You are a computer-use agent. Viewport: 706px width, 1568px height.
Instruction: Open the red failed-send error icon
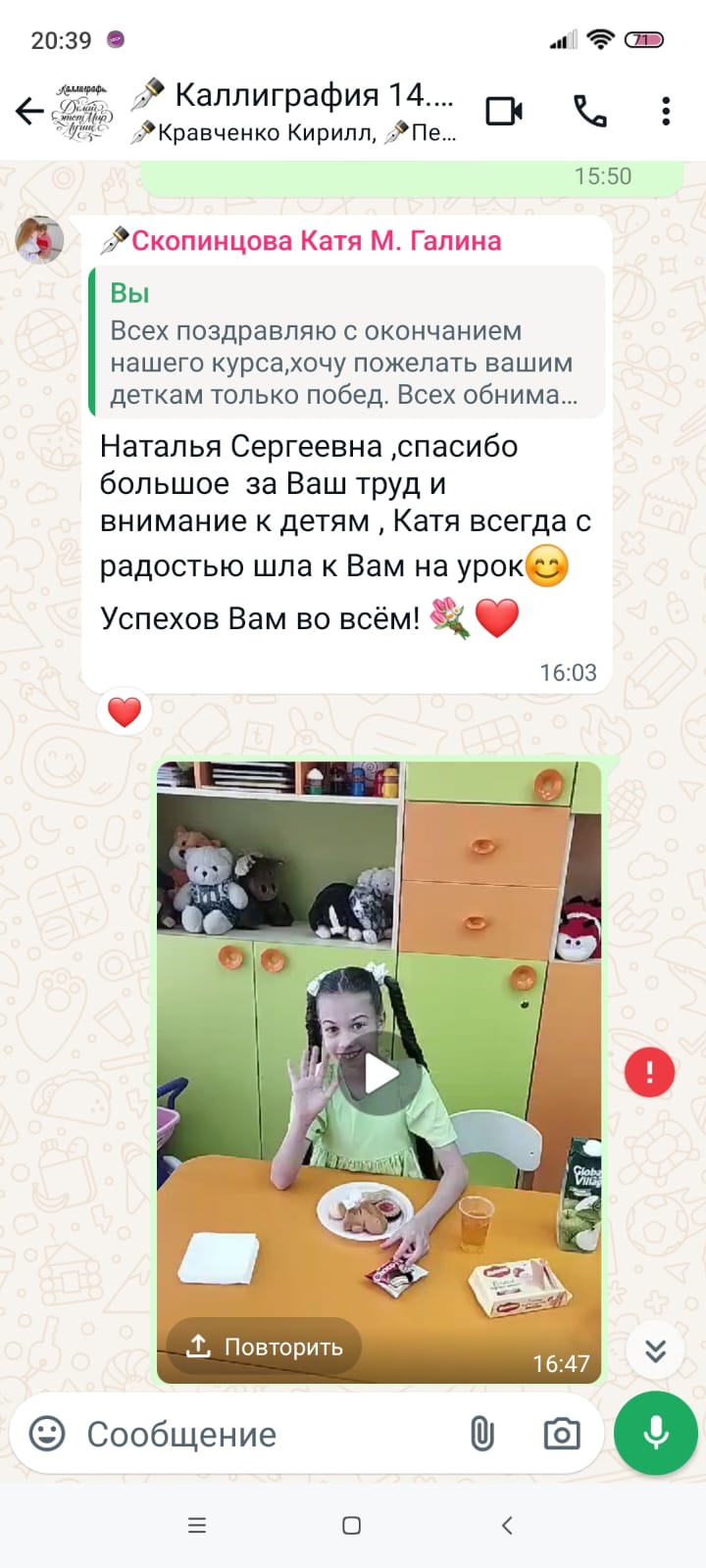pos(649,1072)
